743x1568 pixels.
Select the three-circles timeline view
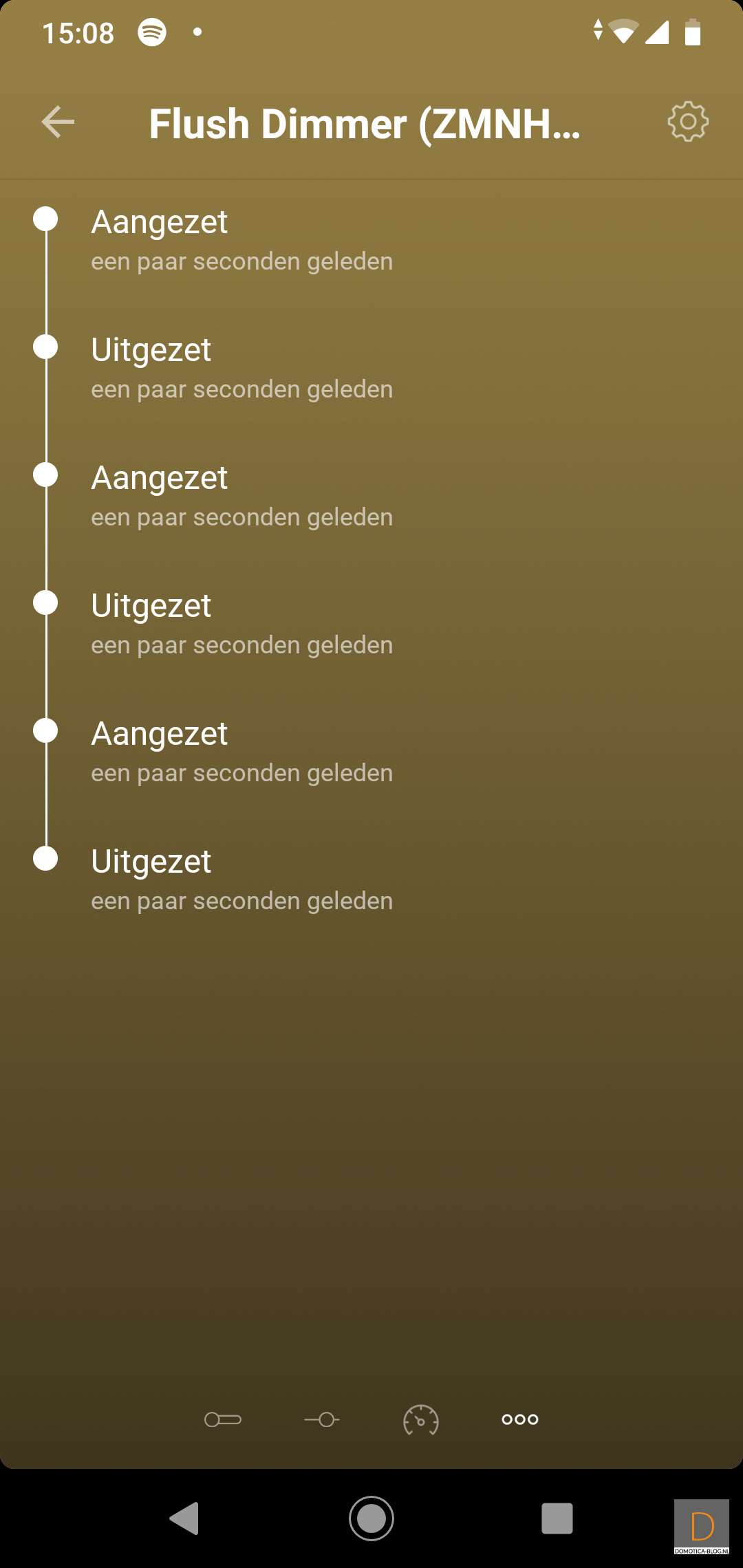pos(520,1419)
